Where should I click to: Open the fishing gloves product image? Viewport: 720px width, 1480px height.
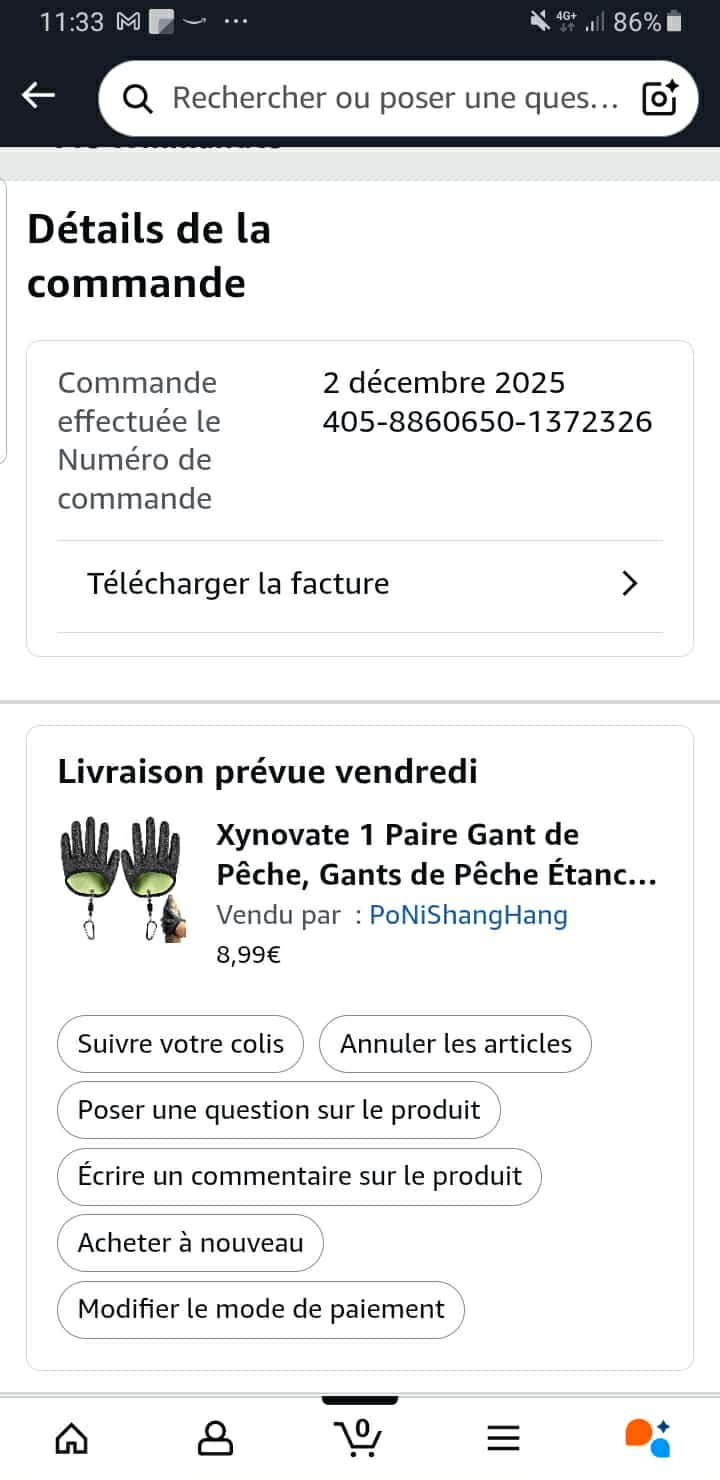[x=121, y=879]
